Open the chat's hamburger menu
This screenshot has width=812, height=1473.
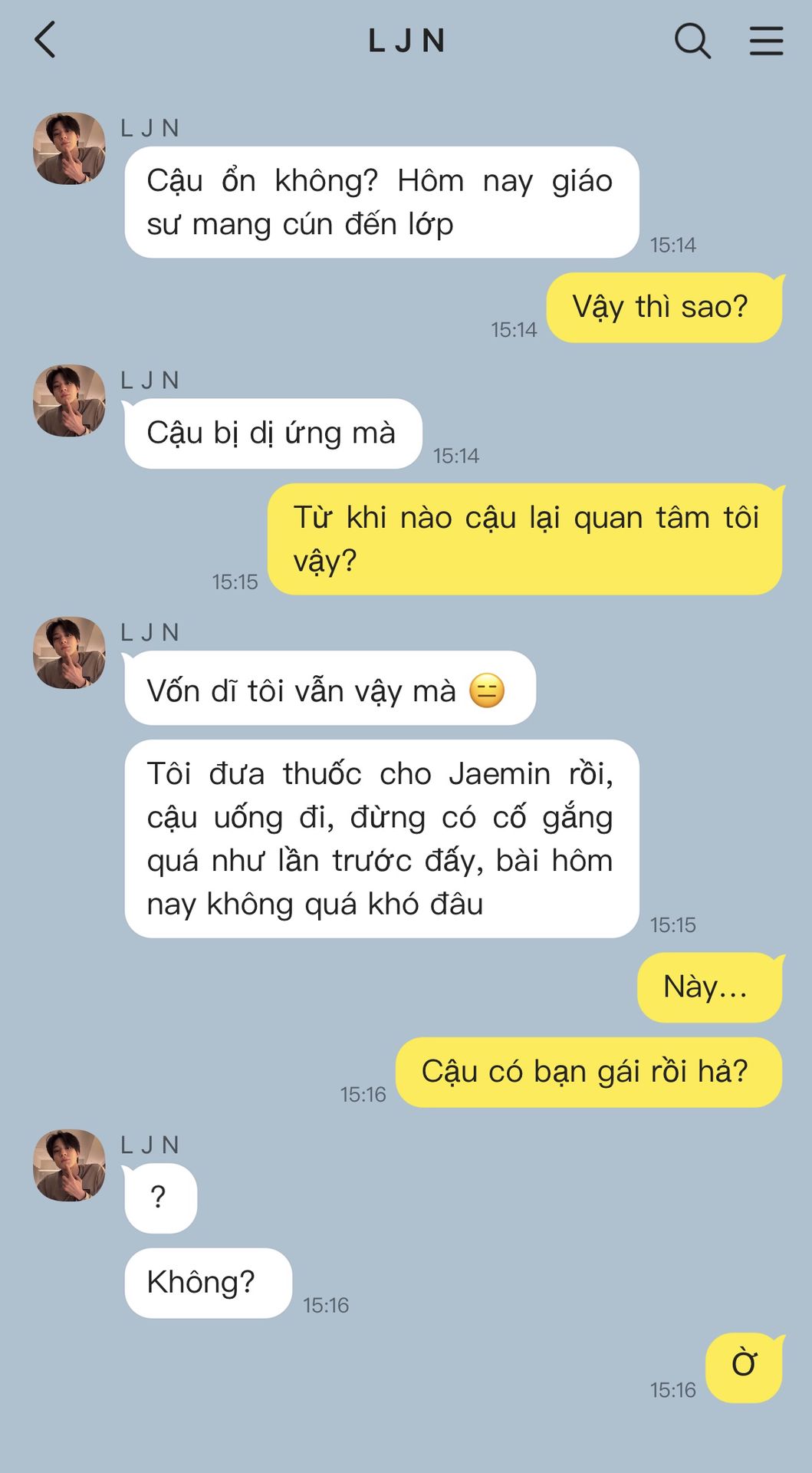click(766, 41)
